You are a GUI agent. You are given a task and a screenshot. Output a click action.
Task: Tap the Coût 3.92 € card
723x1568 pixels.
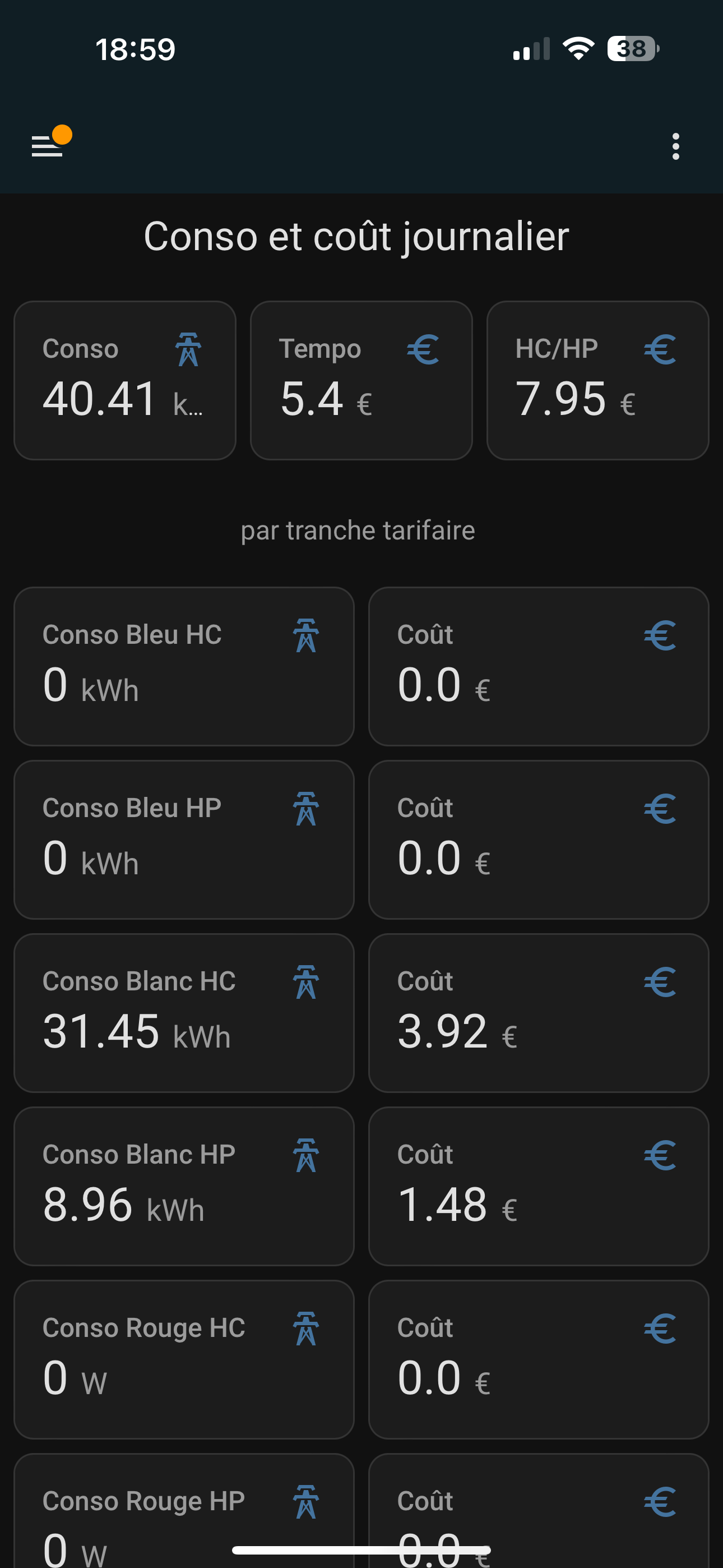pos(539,1013)
